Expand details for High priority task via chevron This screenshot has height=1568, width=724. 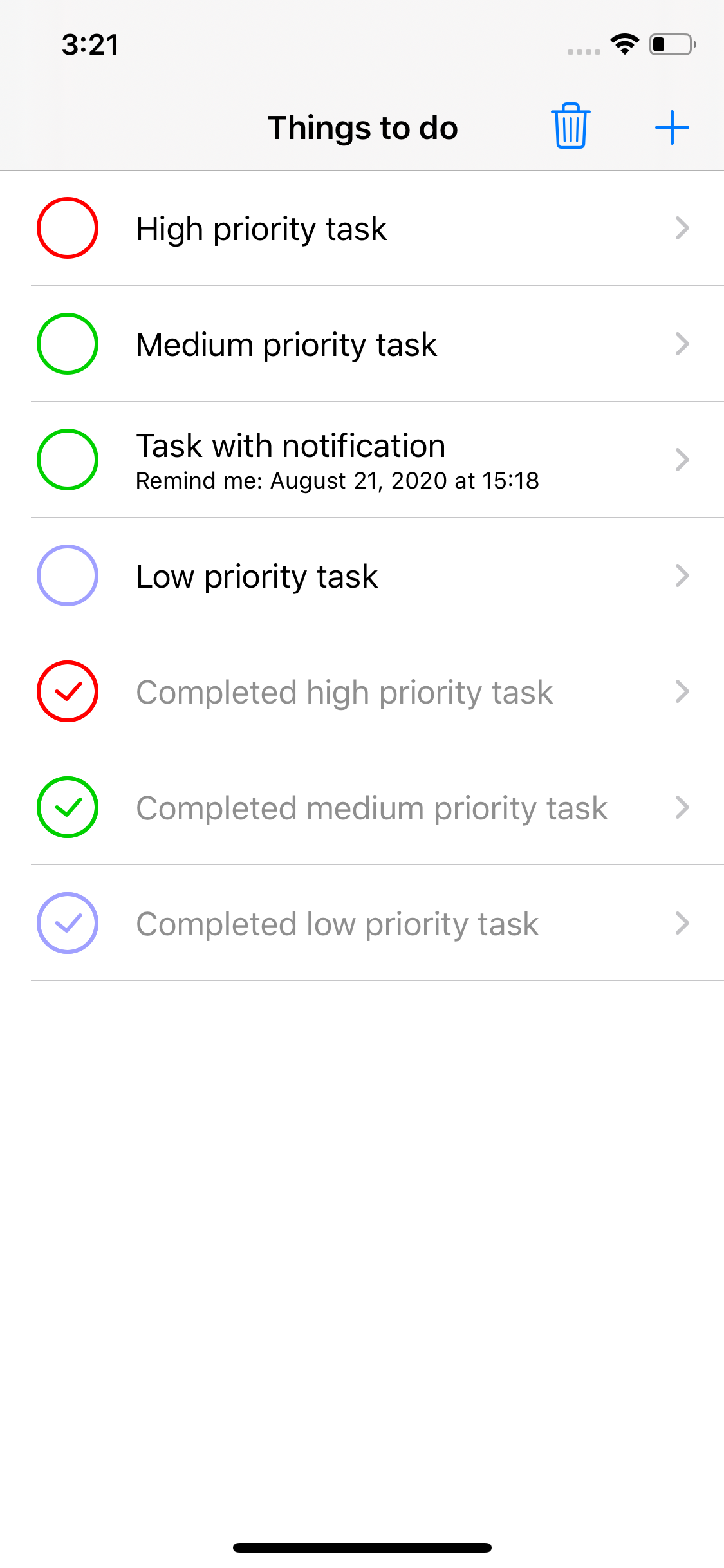click(x=683, y=229)
